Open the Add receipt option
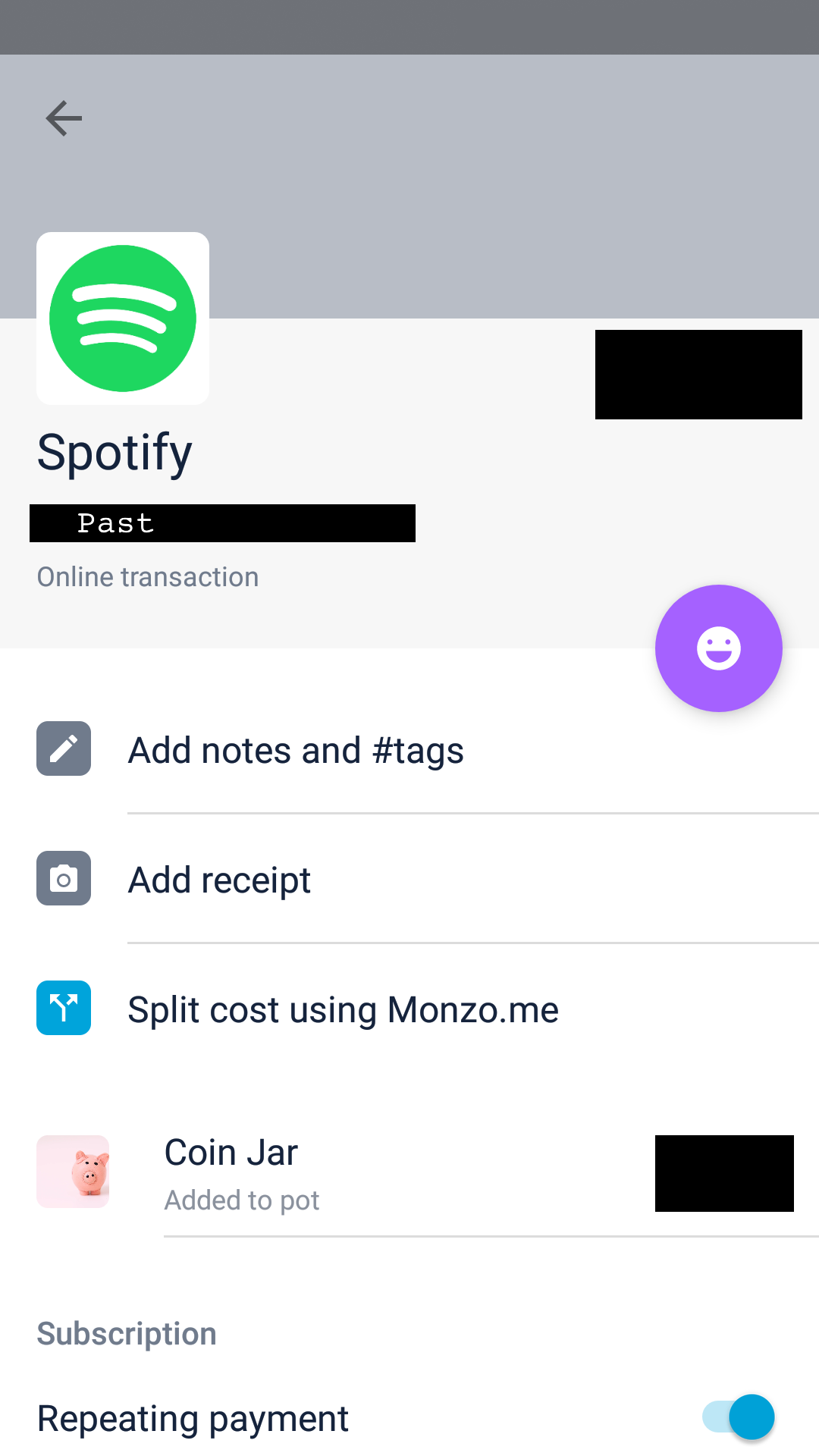Screen dimensions: 819x1456 [x=219, y=880]
